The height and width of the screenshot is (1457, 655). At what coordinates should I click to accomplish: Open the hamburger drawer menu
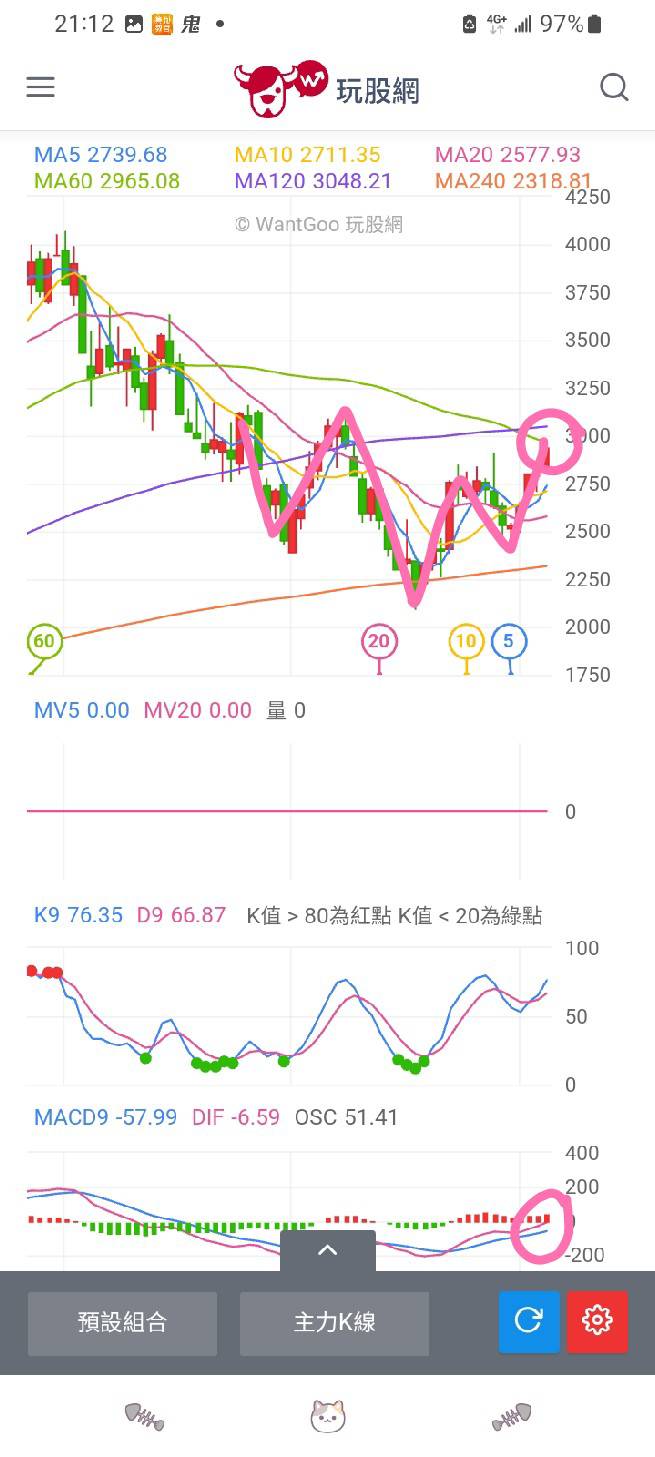coord(40,88)
